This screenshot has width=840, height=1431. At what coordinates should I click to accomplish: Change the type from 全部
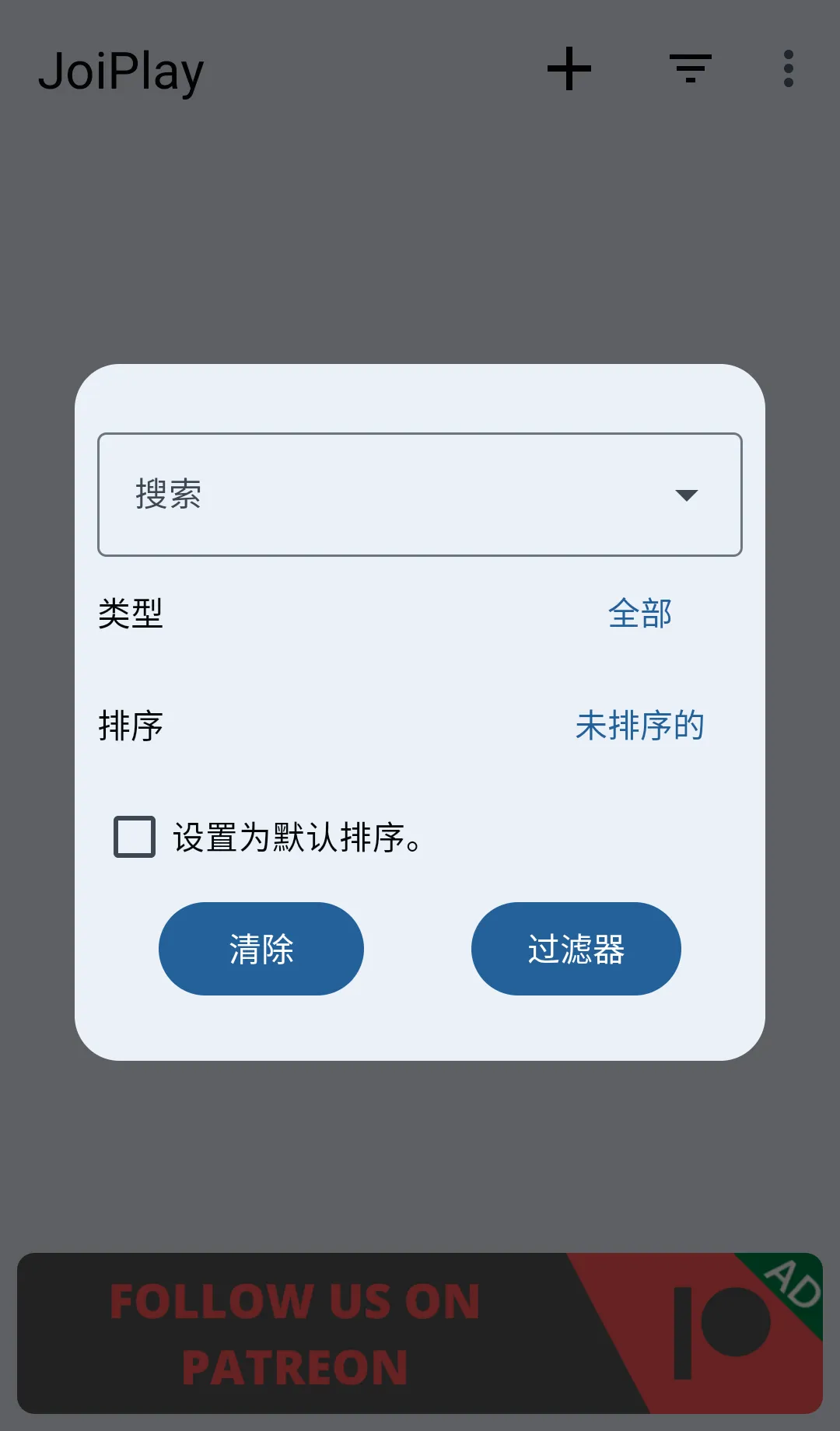click(639, 614)
